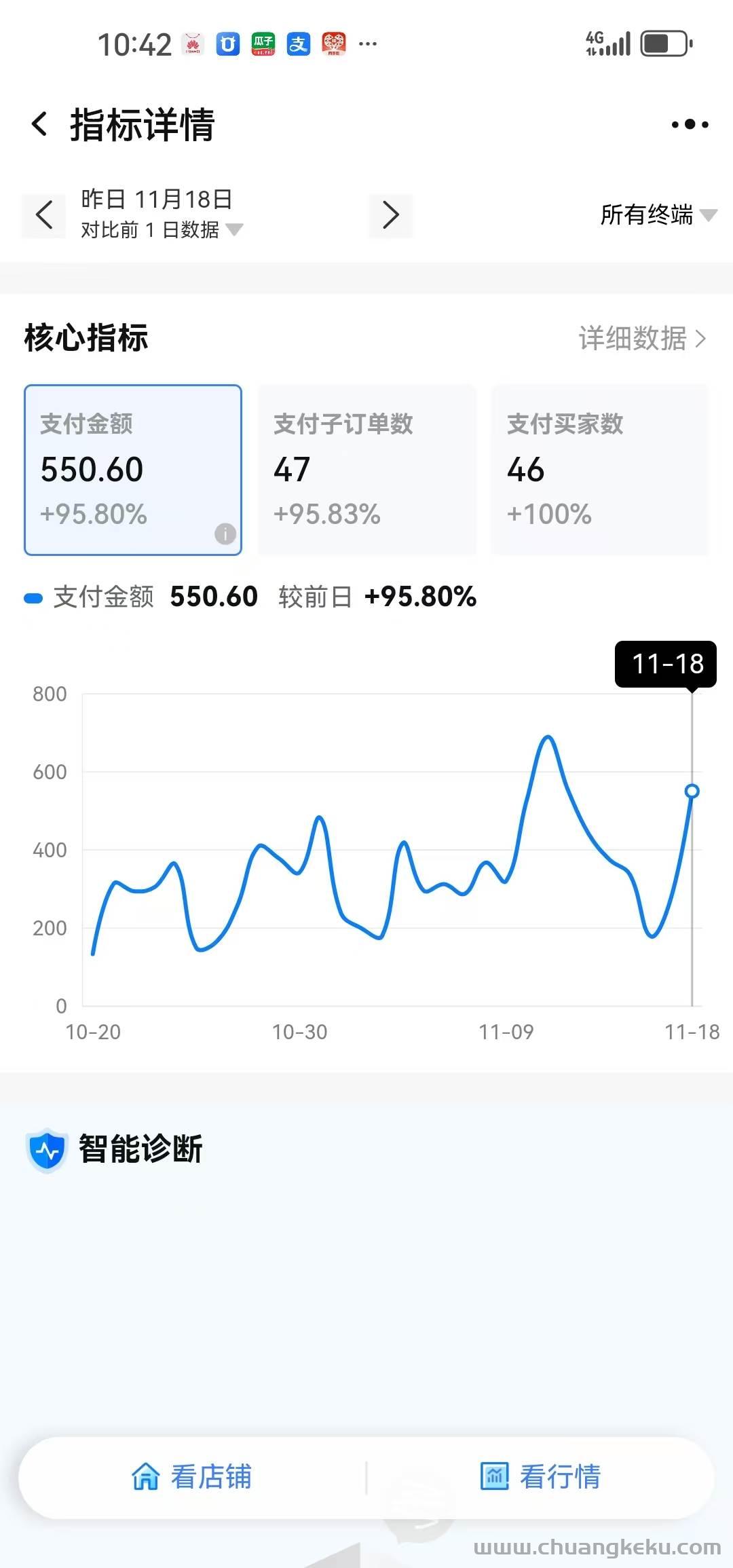Select the 支付子订单数 metric card

tap(366, 470)
